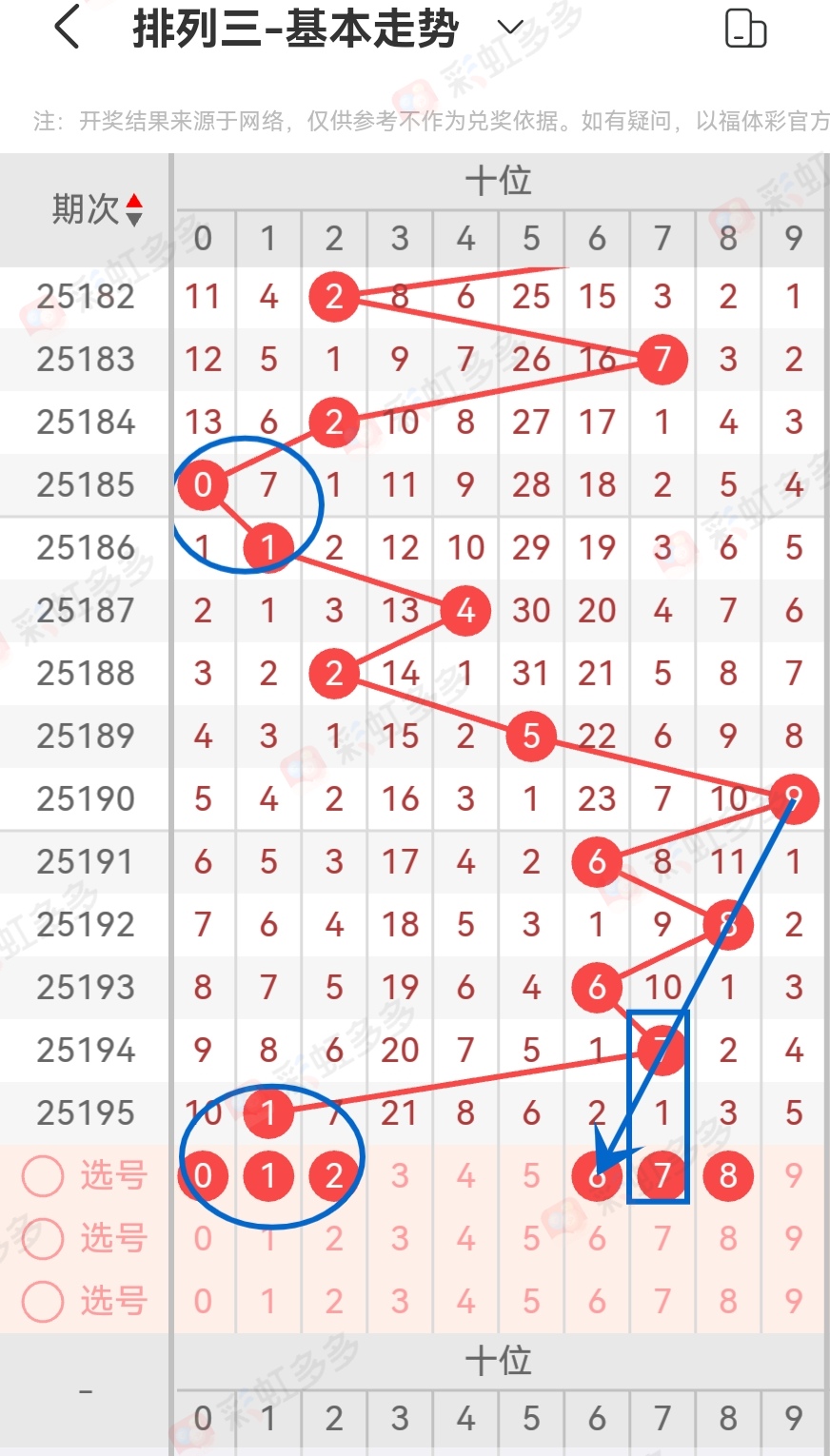Image resolution: width=830 pixels, height=1456 pixels.
Task: Open the chart type dropdown beside 基本走势
Action: click(x=510, y=29)
